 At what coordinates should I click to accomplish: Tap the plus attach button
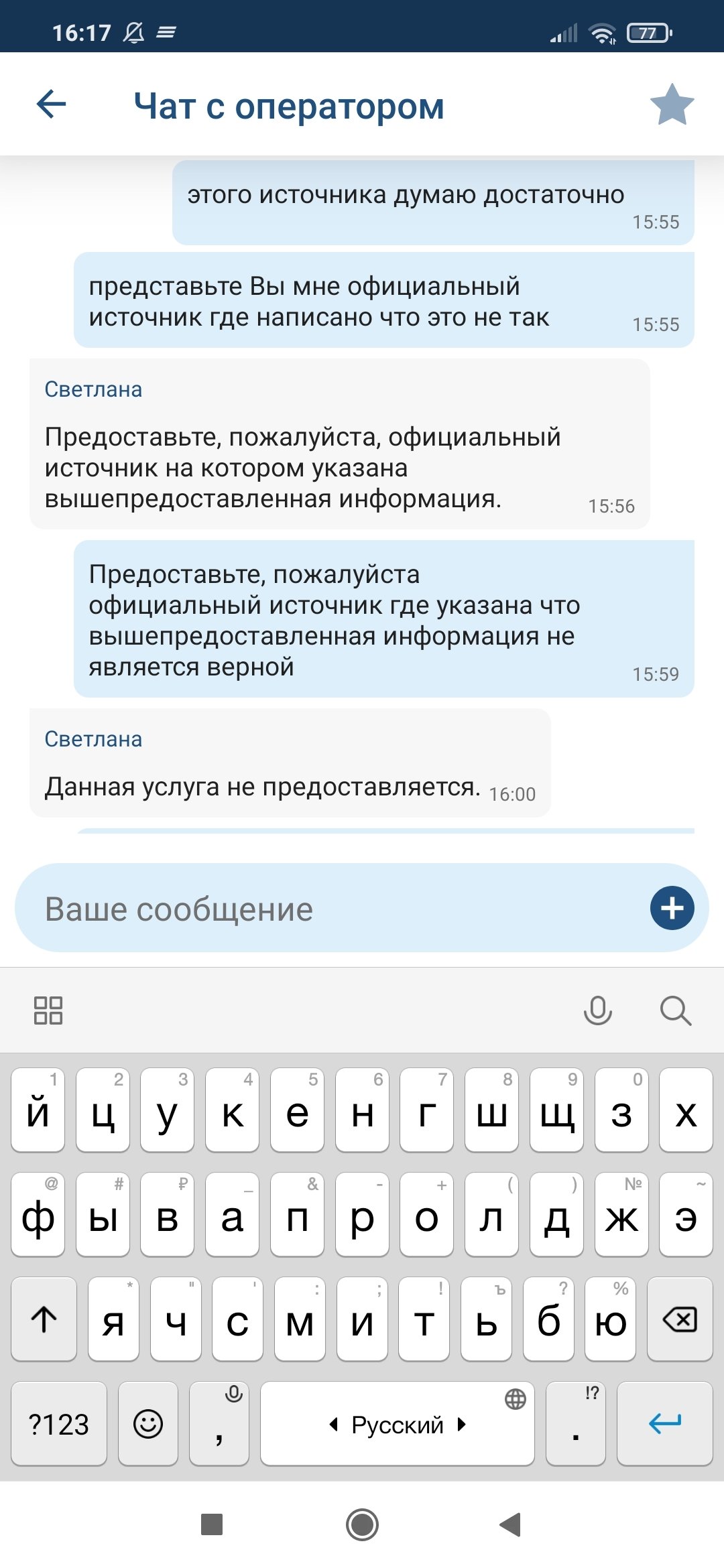(x=672, y=909)
